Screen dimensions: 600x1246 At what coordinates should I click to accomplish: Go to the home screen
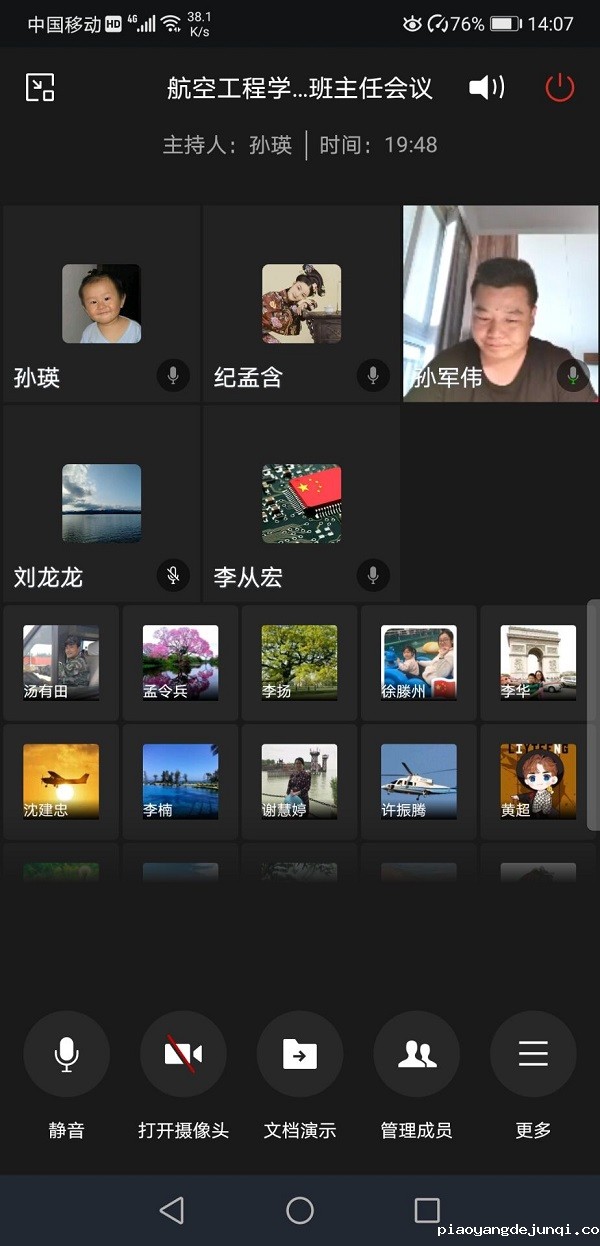(x=300, y=1210)
